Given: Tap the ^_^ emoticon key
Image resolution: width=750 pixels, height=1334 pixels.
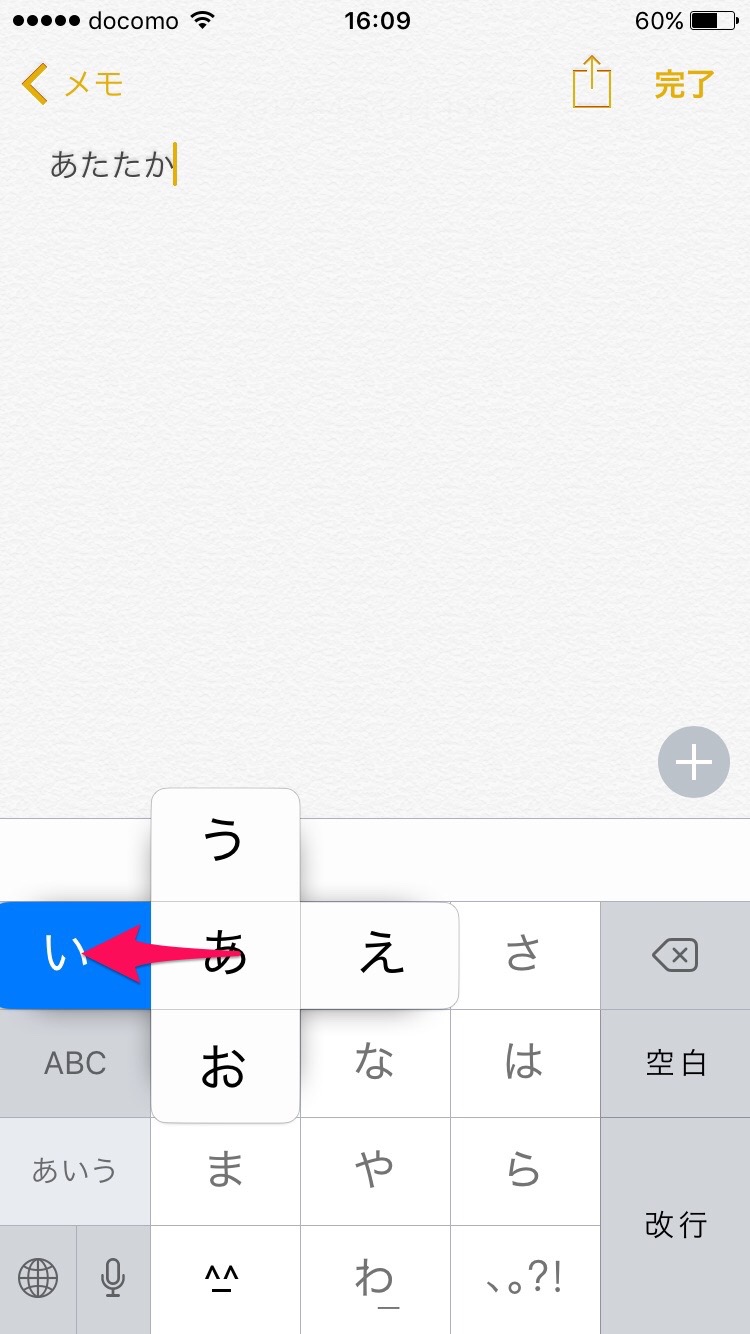Looking at the screenshot, I should (225, 1278).
